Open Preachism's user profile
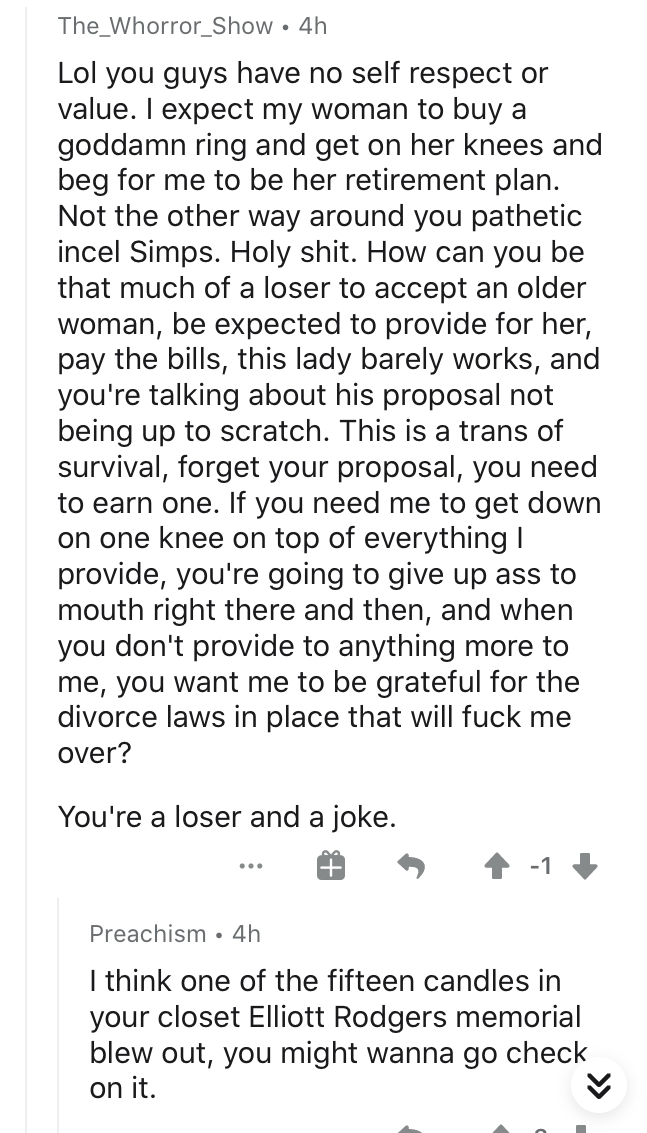The height and width of the screenshot is (1133, 647). click(148, 934)
